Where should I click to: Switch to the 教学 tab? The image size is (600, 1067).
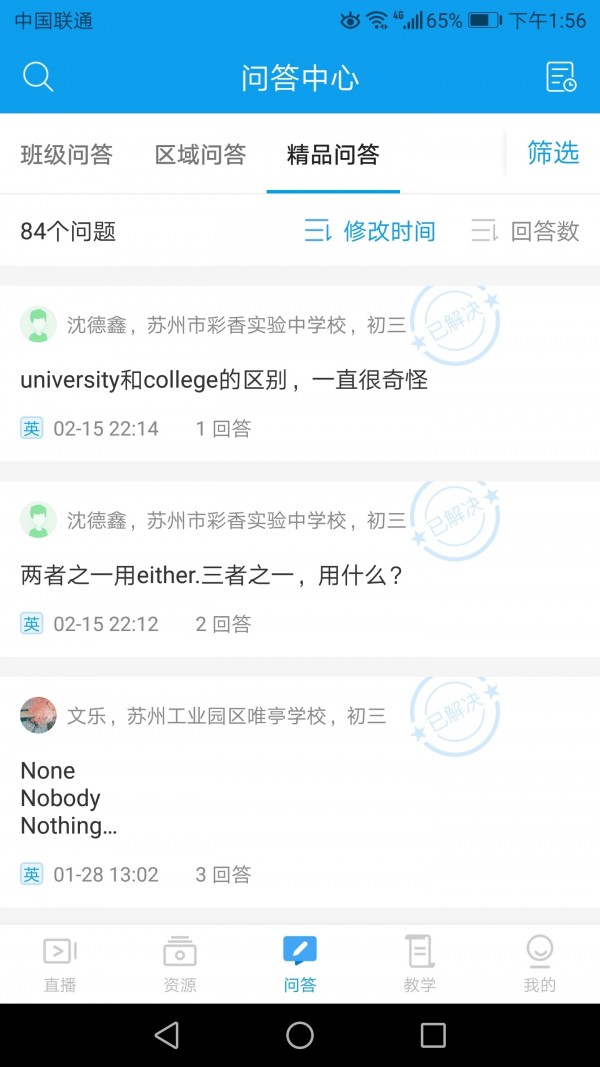[x=420, y=963]
